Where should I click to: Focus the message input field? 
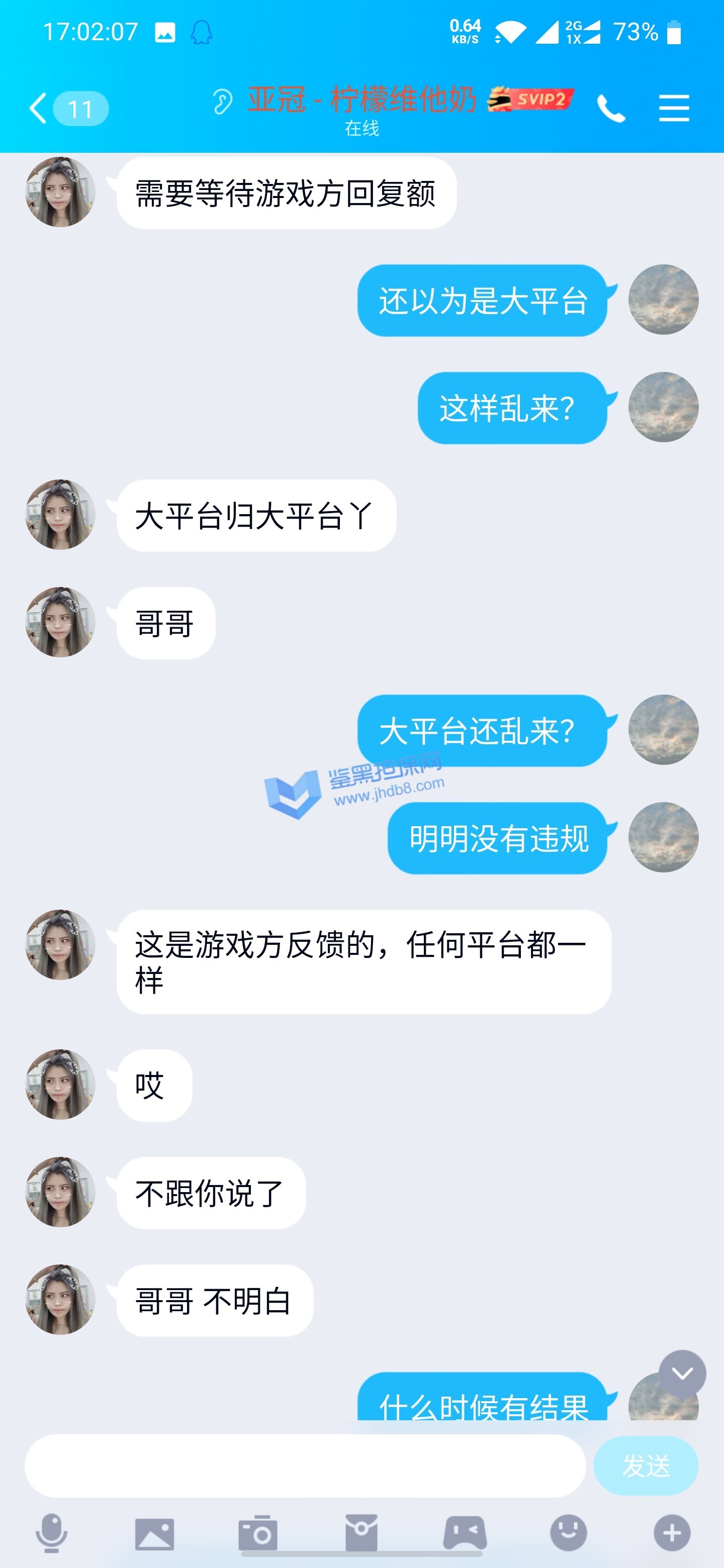point(305,1465)
